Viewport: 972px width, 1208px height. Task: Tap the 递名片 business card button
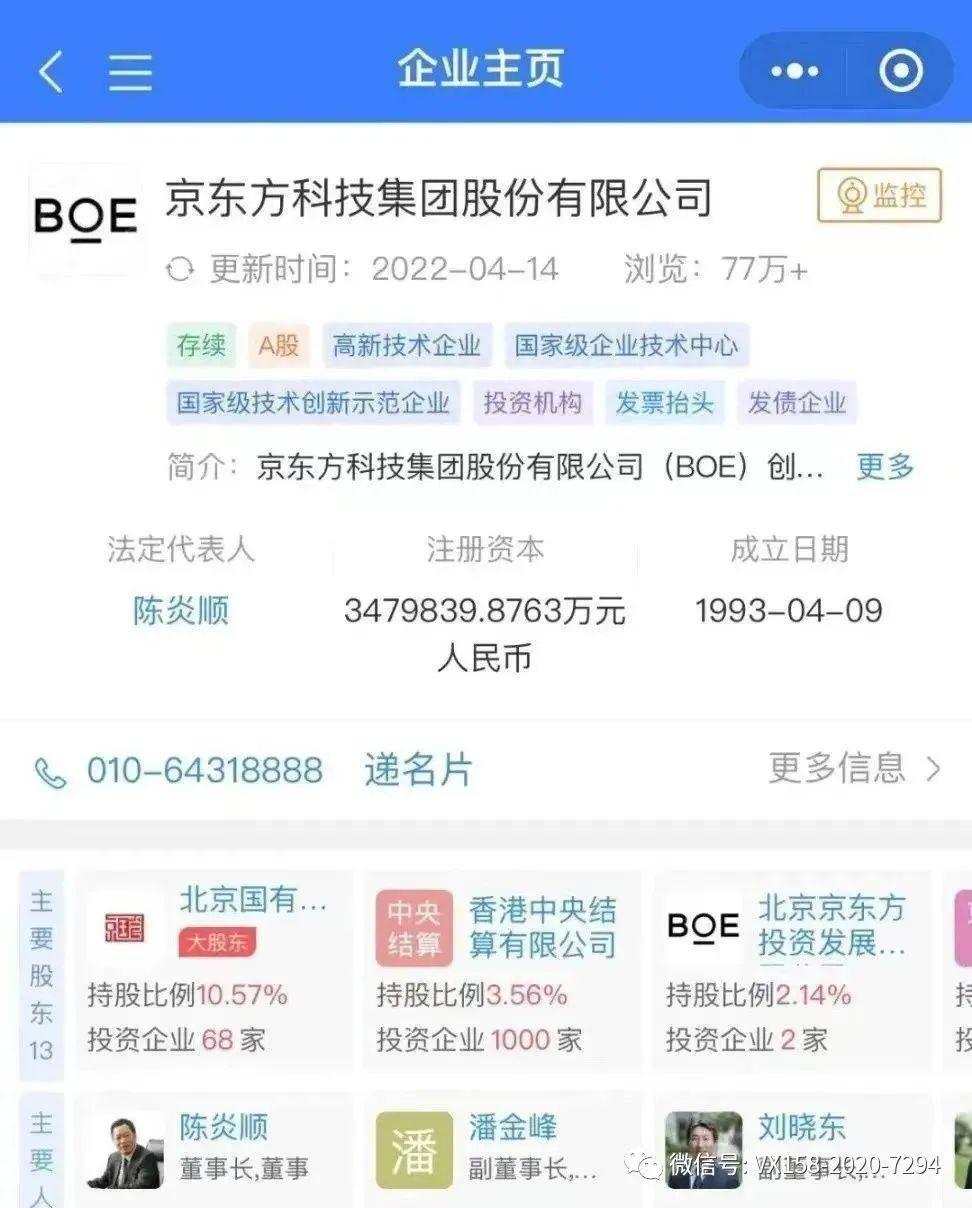pyautogui.click(x=416, y=770)
